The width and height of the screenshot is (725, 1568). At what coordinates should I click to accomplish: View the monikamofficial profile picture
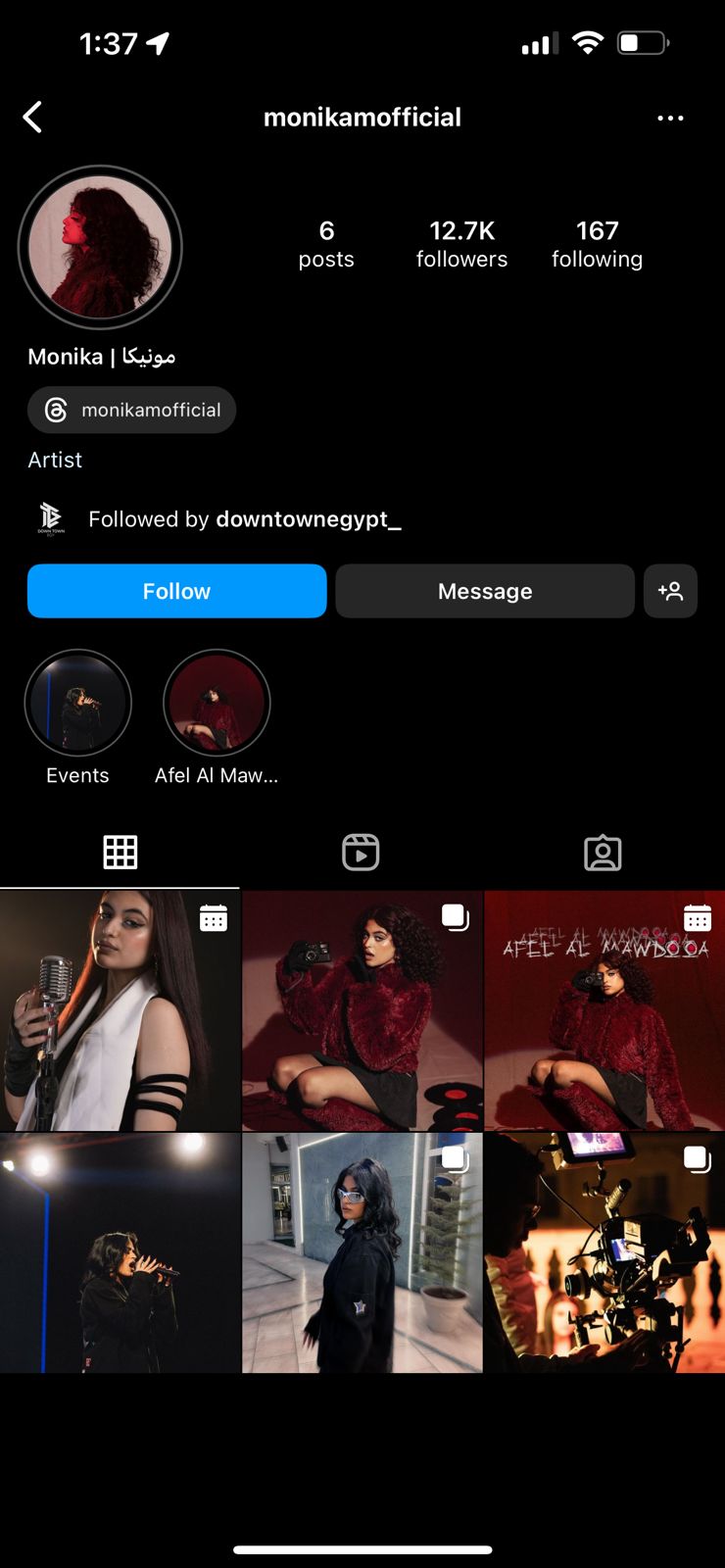coord(100,247)
